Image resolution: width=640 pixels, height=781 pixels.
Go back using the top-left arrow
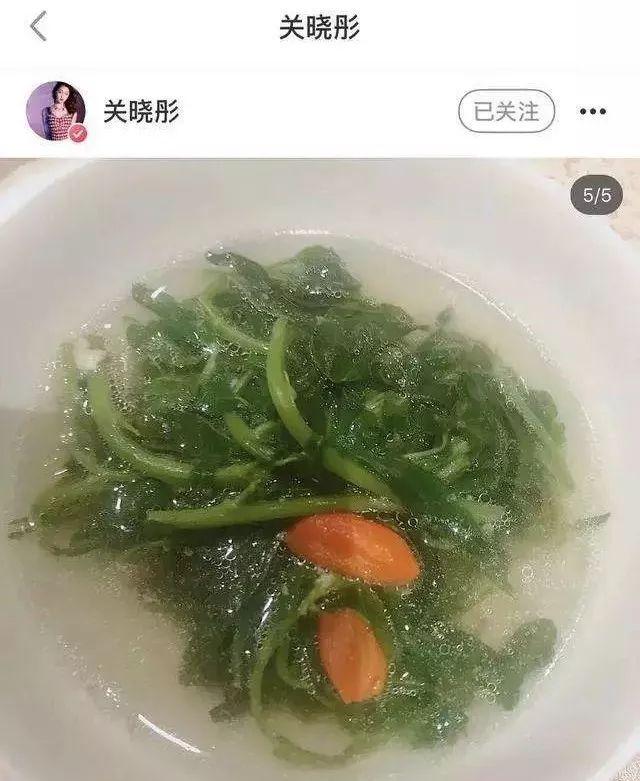(x=38, y=27)
